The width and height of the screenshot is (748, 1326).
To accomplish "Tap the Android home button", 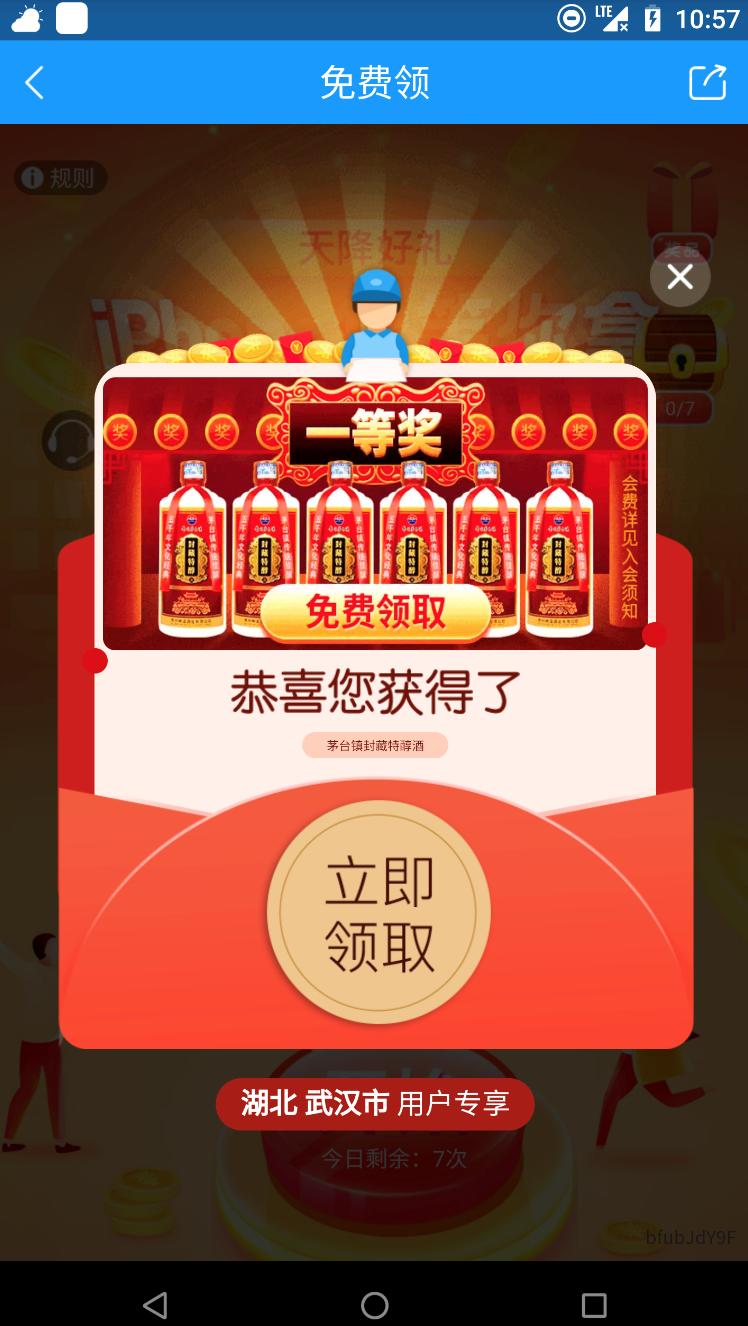I will (x=374, y=1305).
